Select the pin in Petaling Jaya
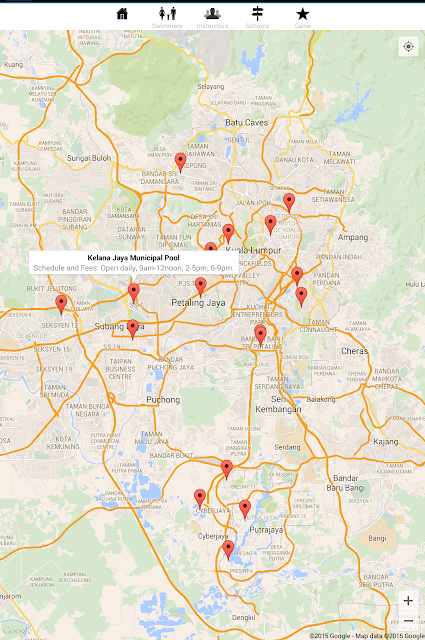The width and height of the screenshot is (425, 640). 200,287
